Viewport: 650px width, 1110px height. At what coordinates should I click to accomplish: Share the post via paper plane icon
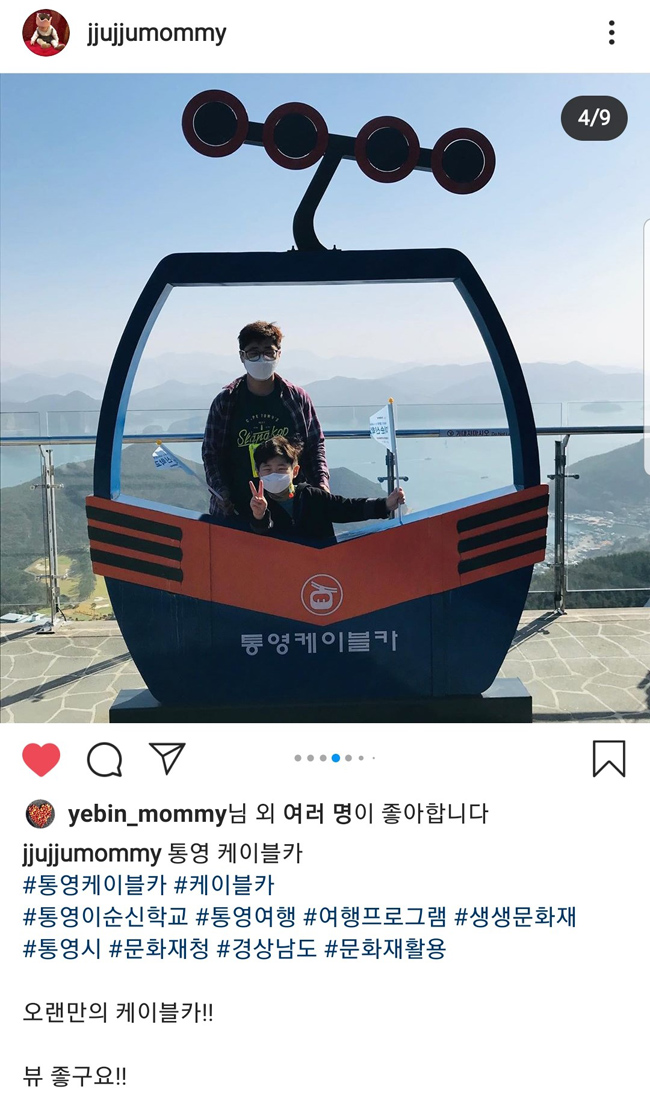coord(167,758)
